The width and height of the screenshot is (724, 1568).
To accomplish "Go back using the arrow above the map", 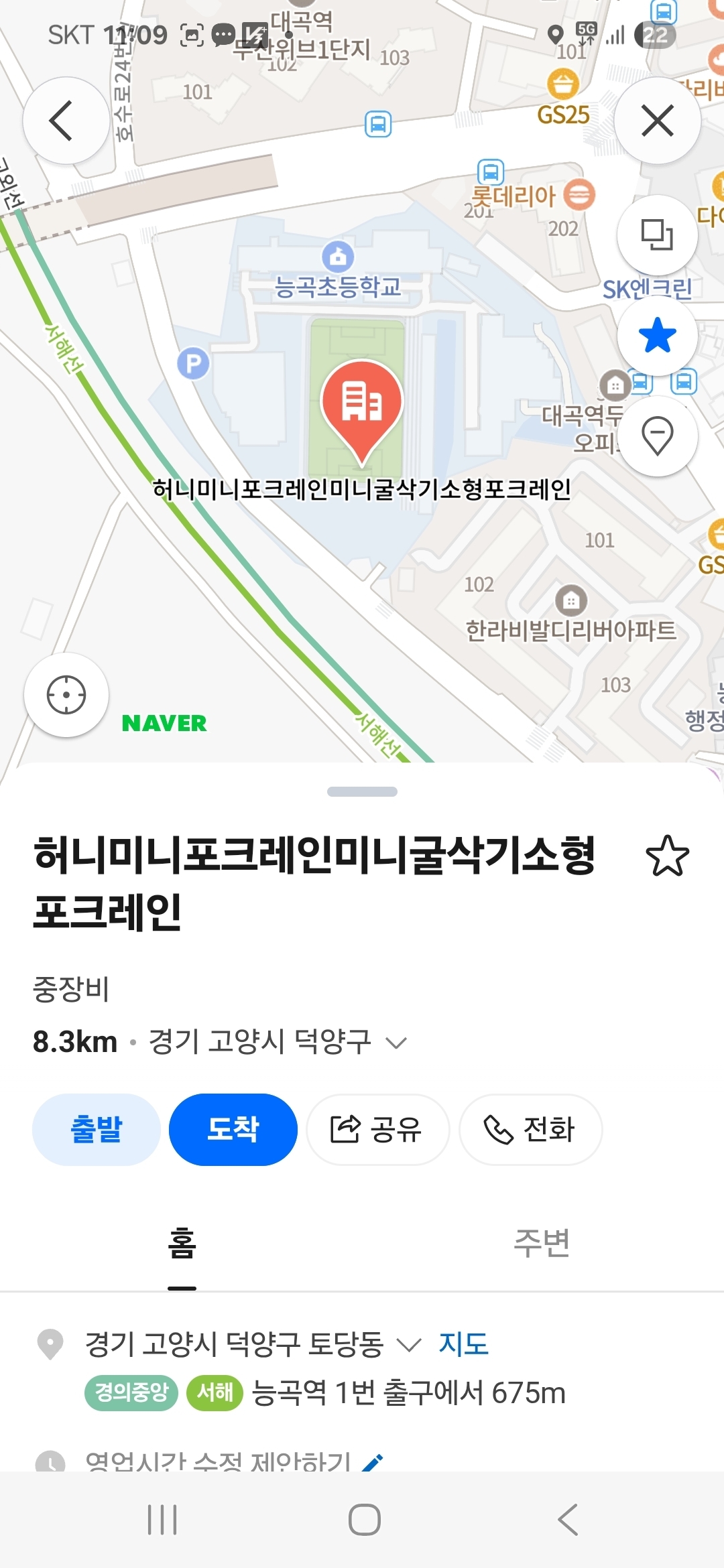I will (x=66, y=121).
